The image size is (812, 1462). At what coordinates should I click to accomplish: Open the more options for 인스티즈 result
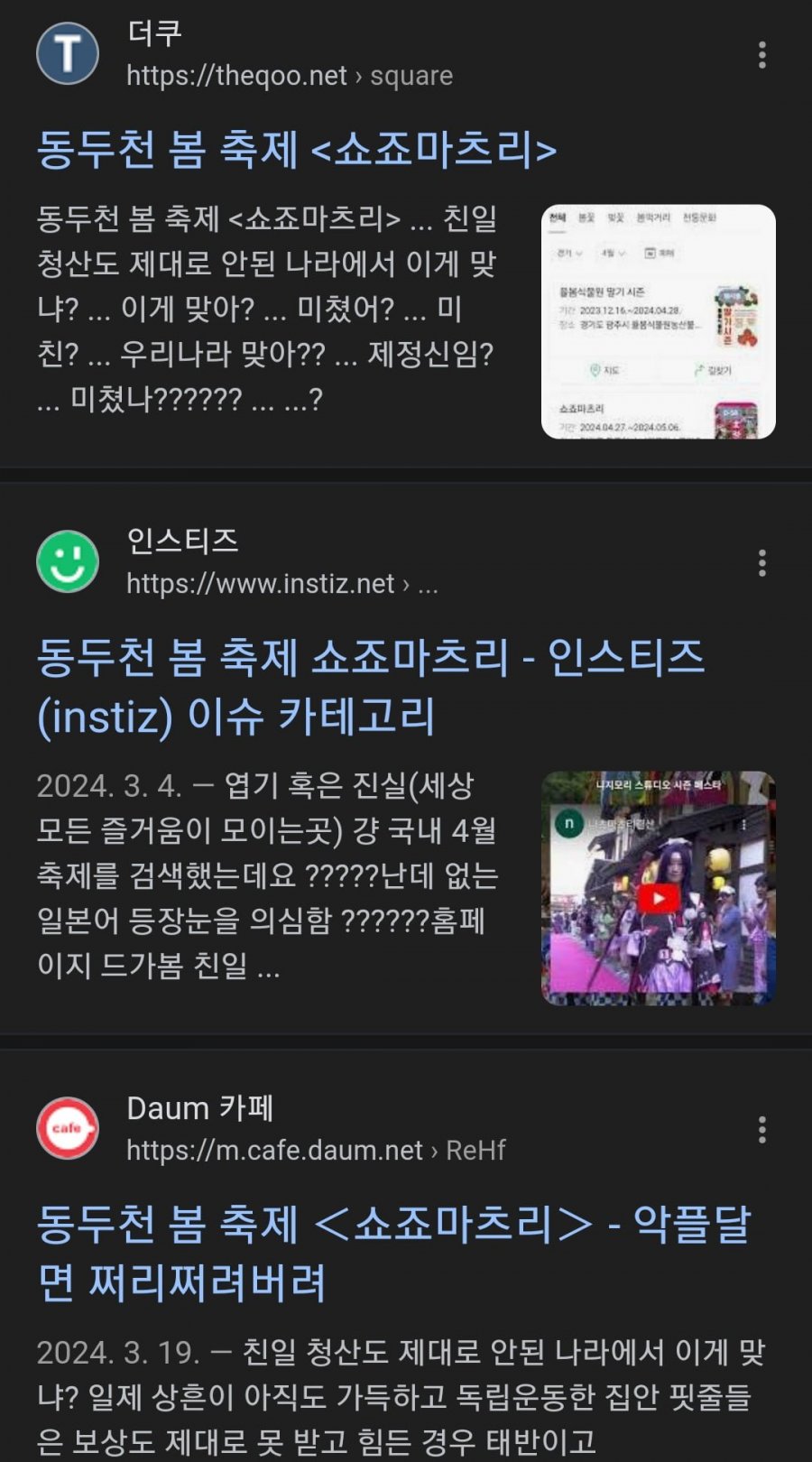coord(762,563)
